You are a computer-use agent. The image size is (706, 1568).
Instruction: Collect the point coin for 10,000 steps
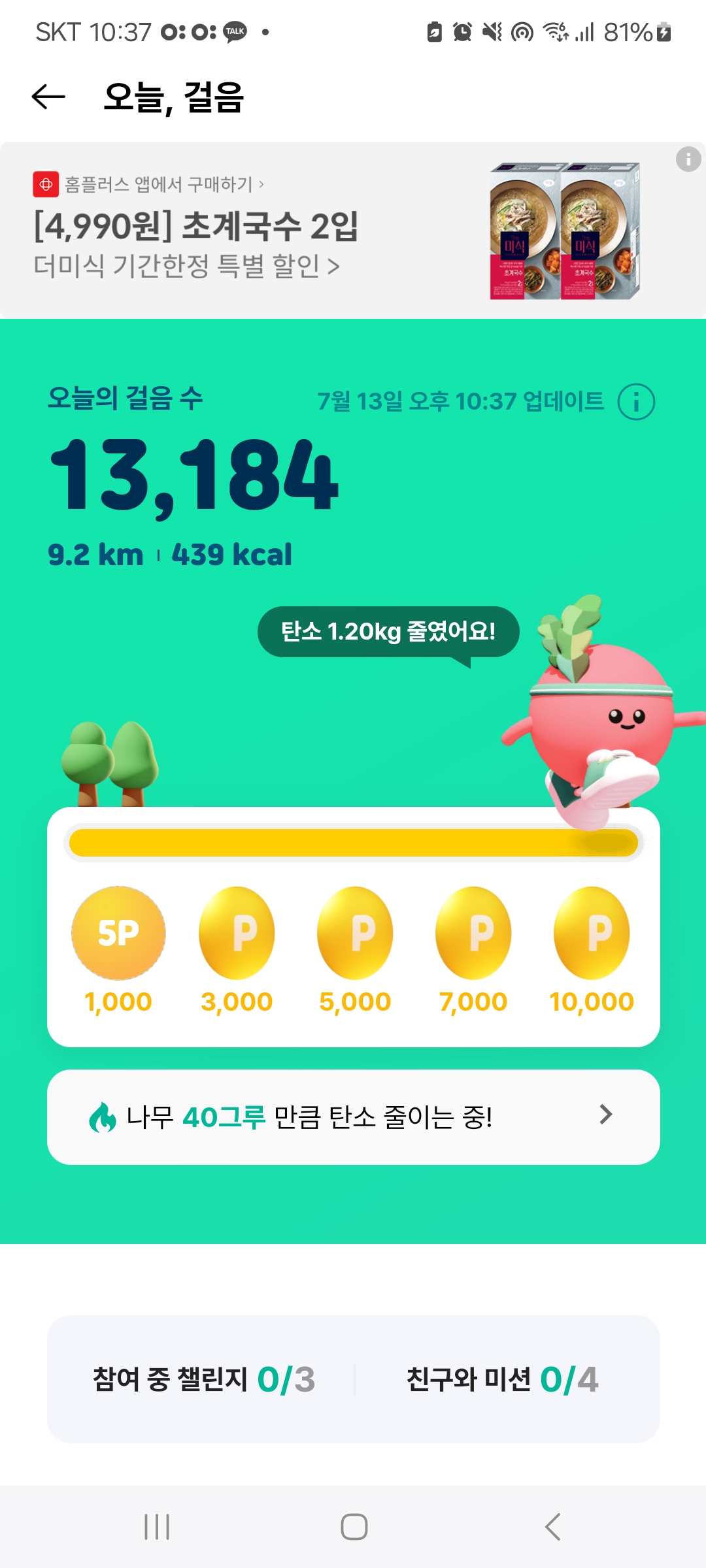pos(592,933)
